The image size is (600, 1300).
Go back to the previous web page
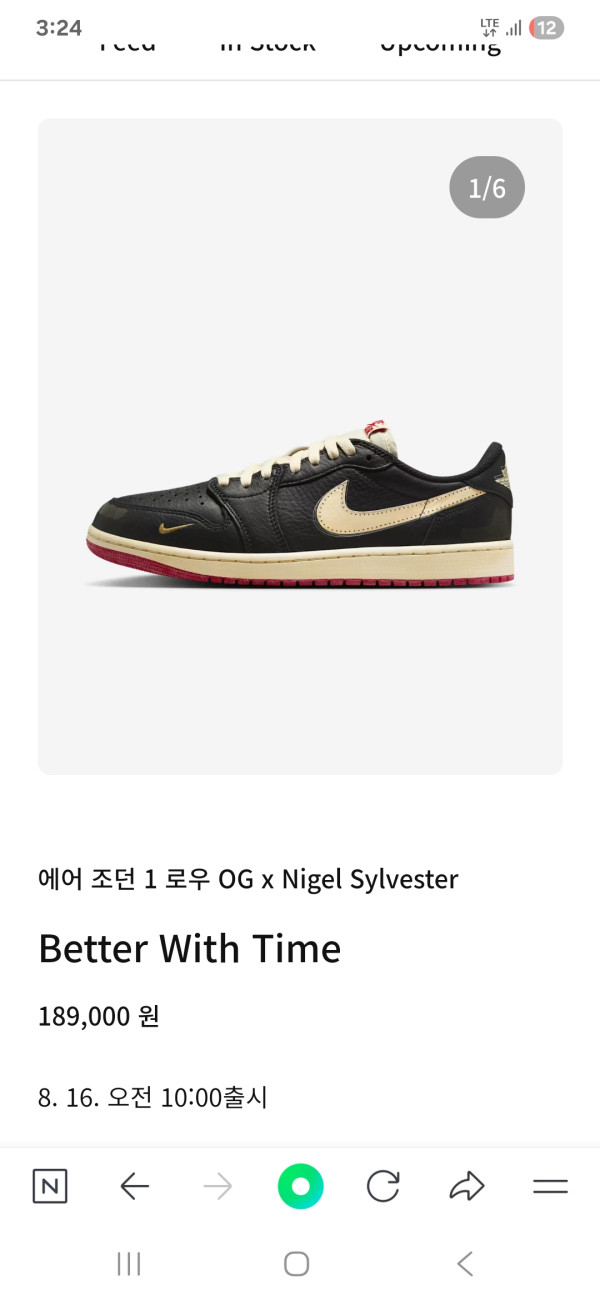134,1187
